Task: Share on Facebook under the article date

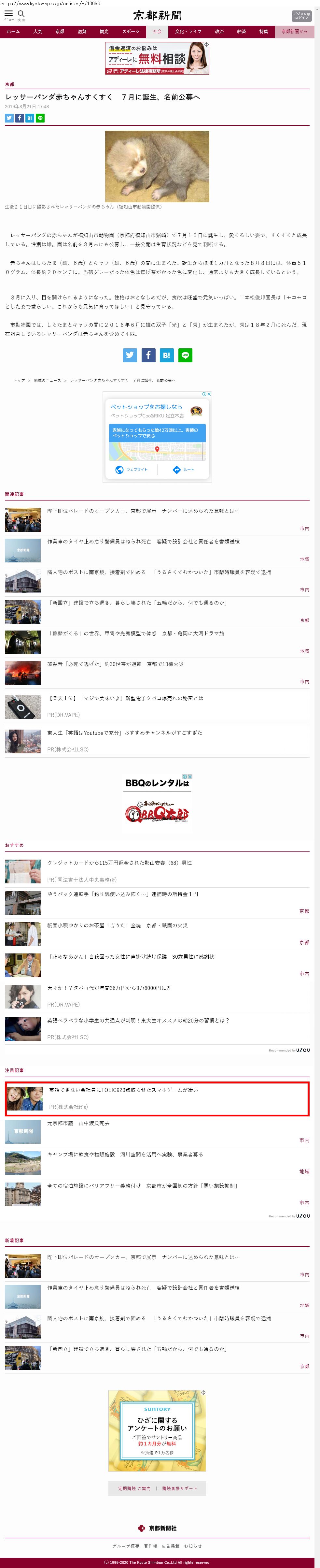Action: 20,118
